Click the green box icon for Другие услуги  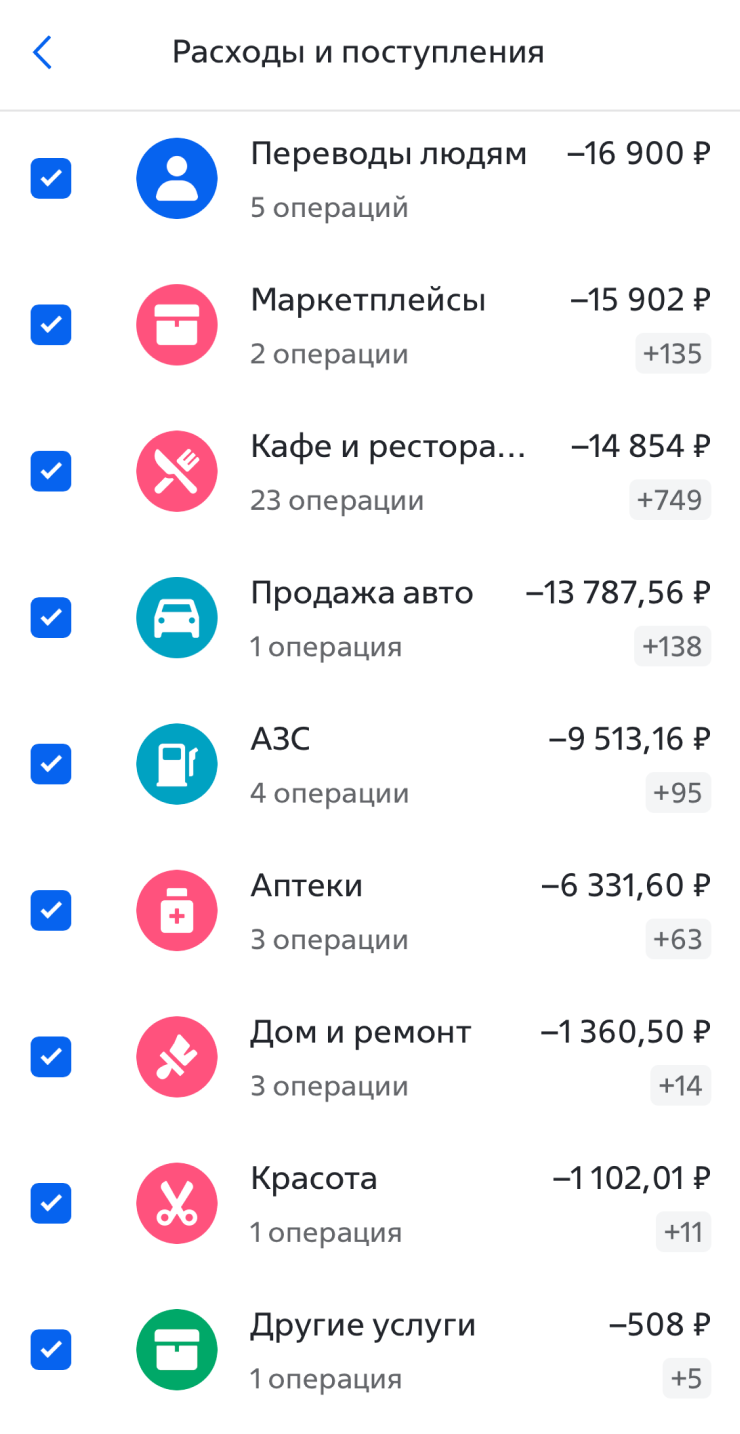point(177,1349)
